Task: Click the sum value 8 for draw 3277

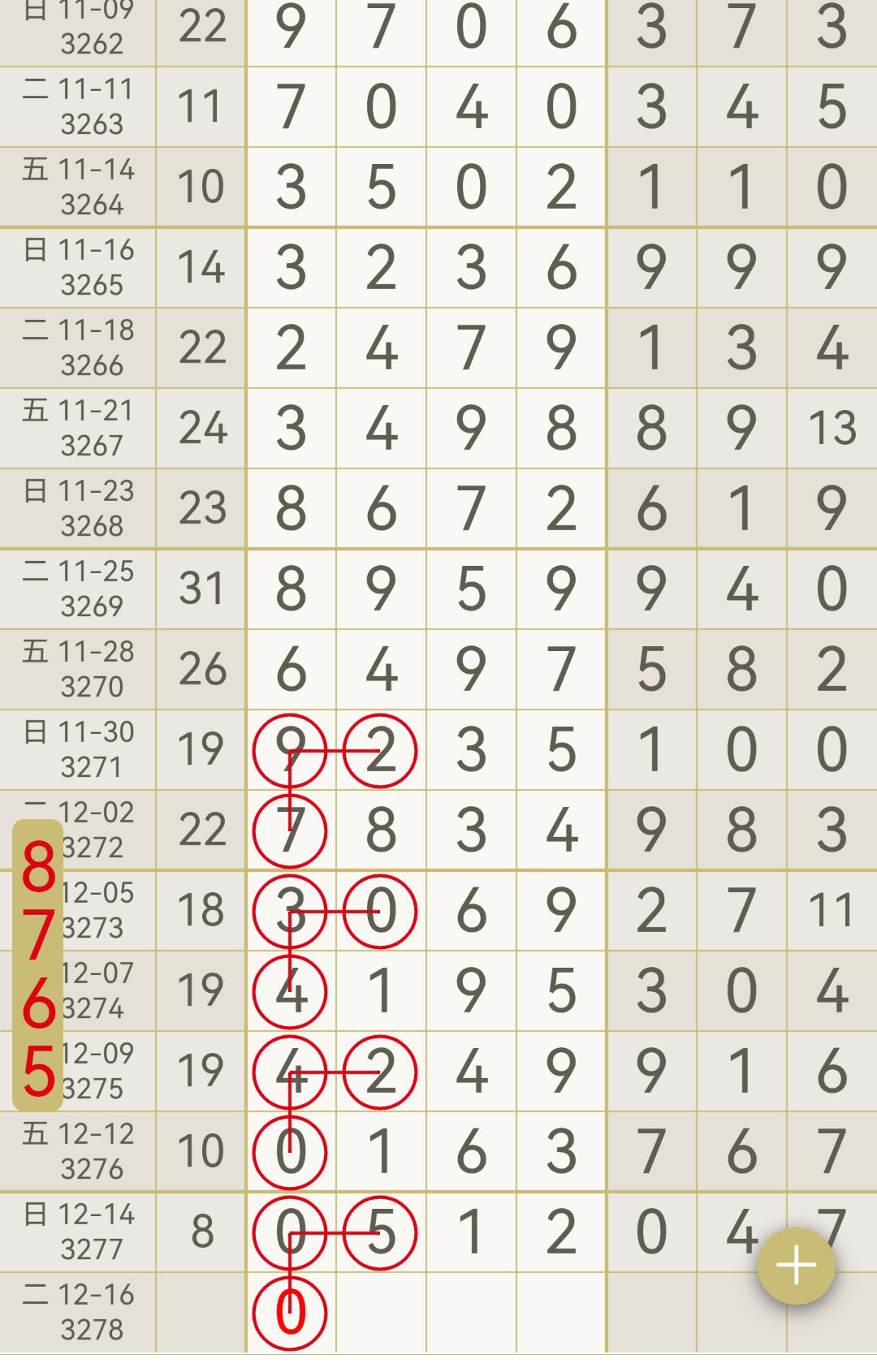Action: 201,1231
